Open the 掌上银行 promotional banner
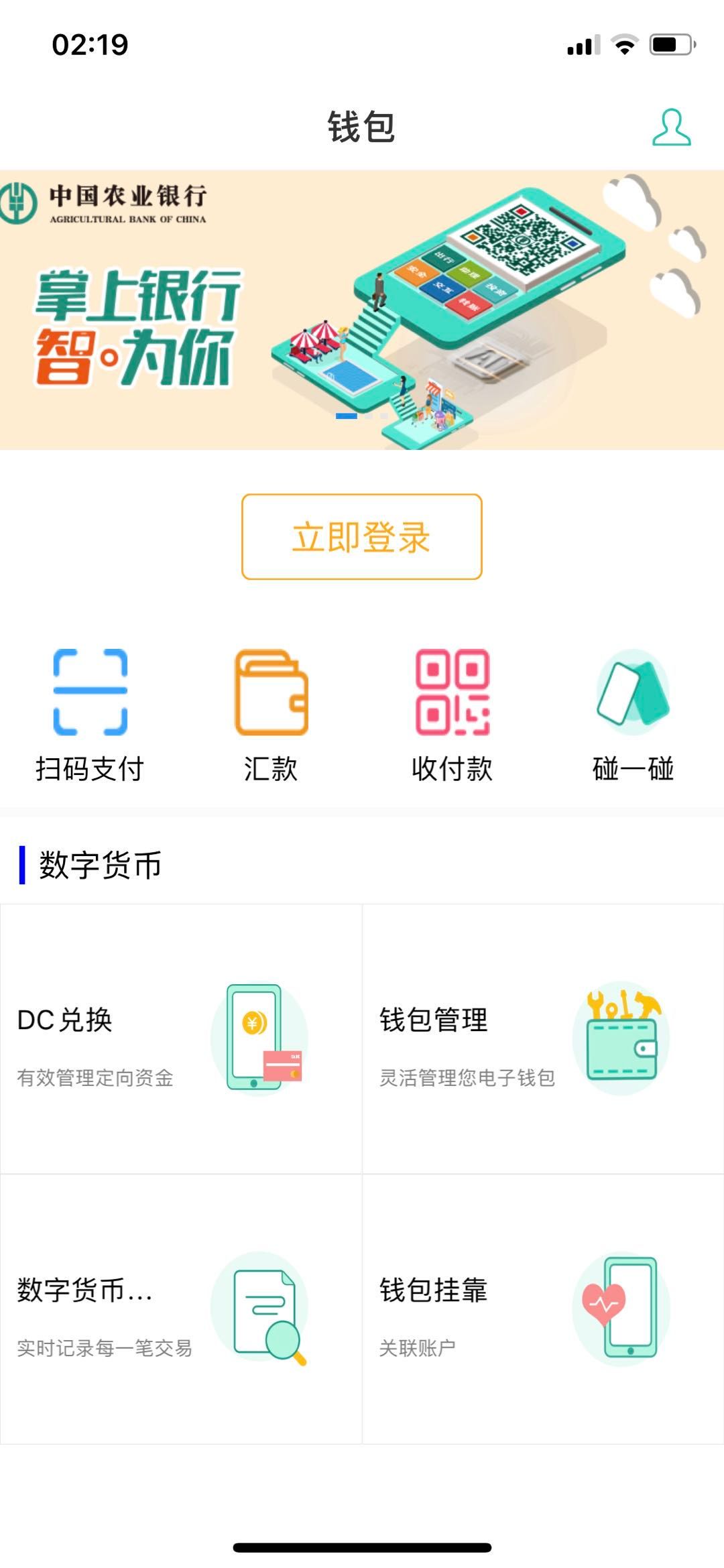This screenshot has width=724, height=1568. pyautogui.click(x=362, y=310)
